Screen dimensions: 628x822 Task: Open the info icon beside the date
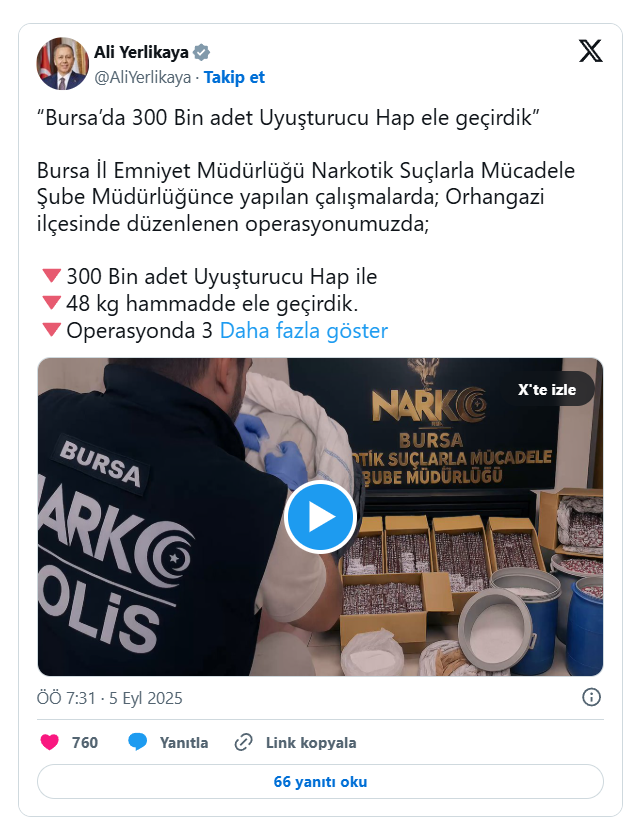[591, 697]
